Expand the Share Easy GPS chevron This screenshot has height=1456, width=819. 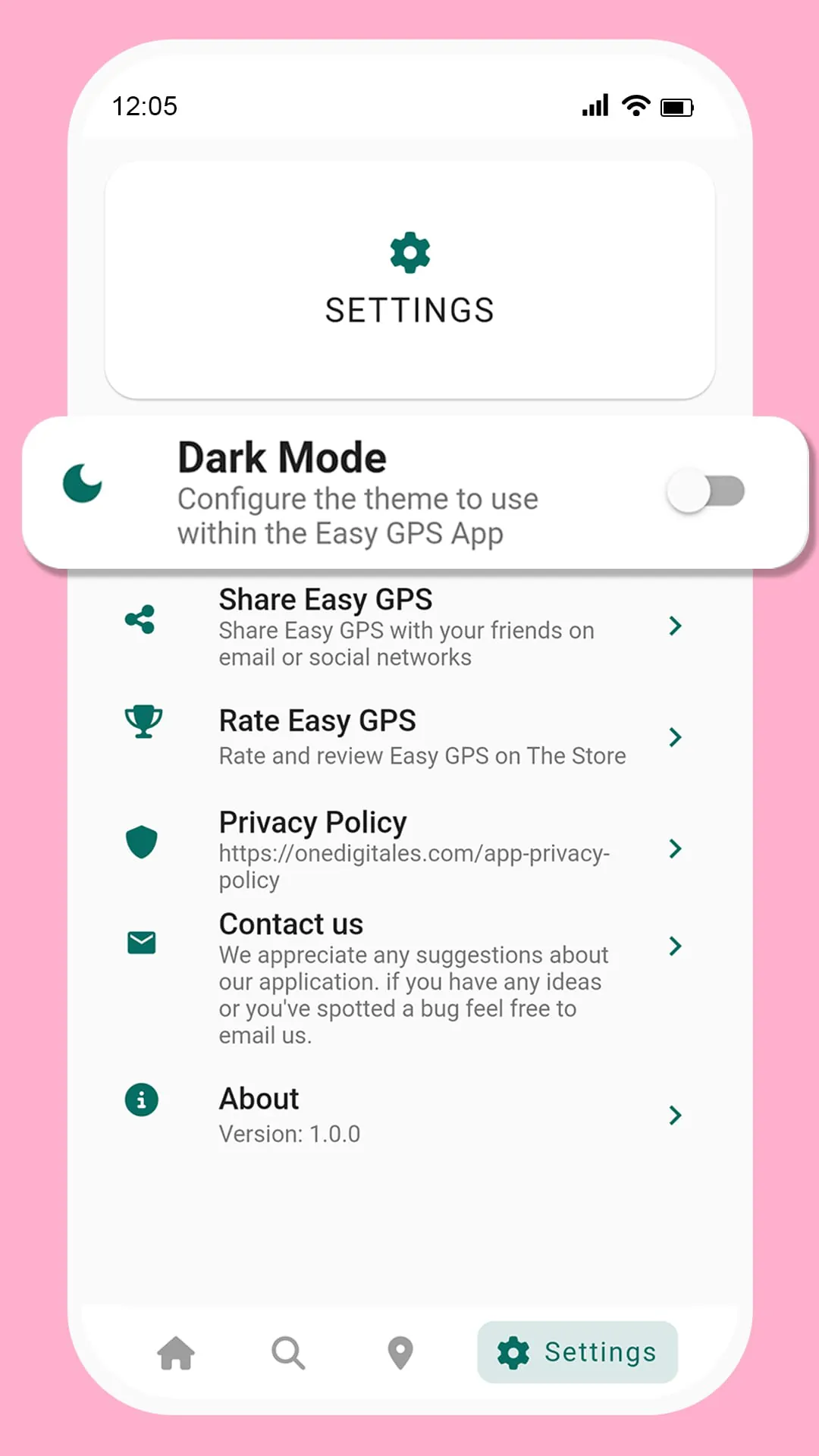click(675, 626)
